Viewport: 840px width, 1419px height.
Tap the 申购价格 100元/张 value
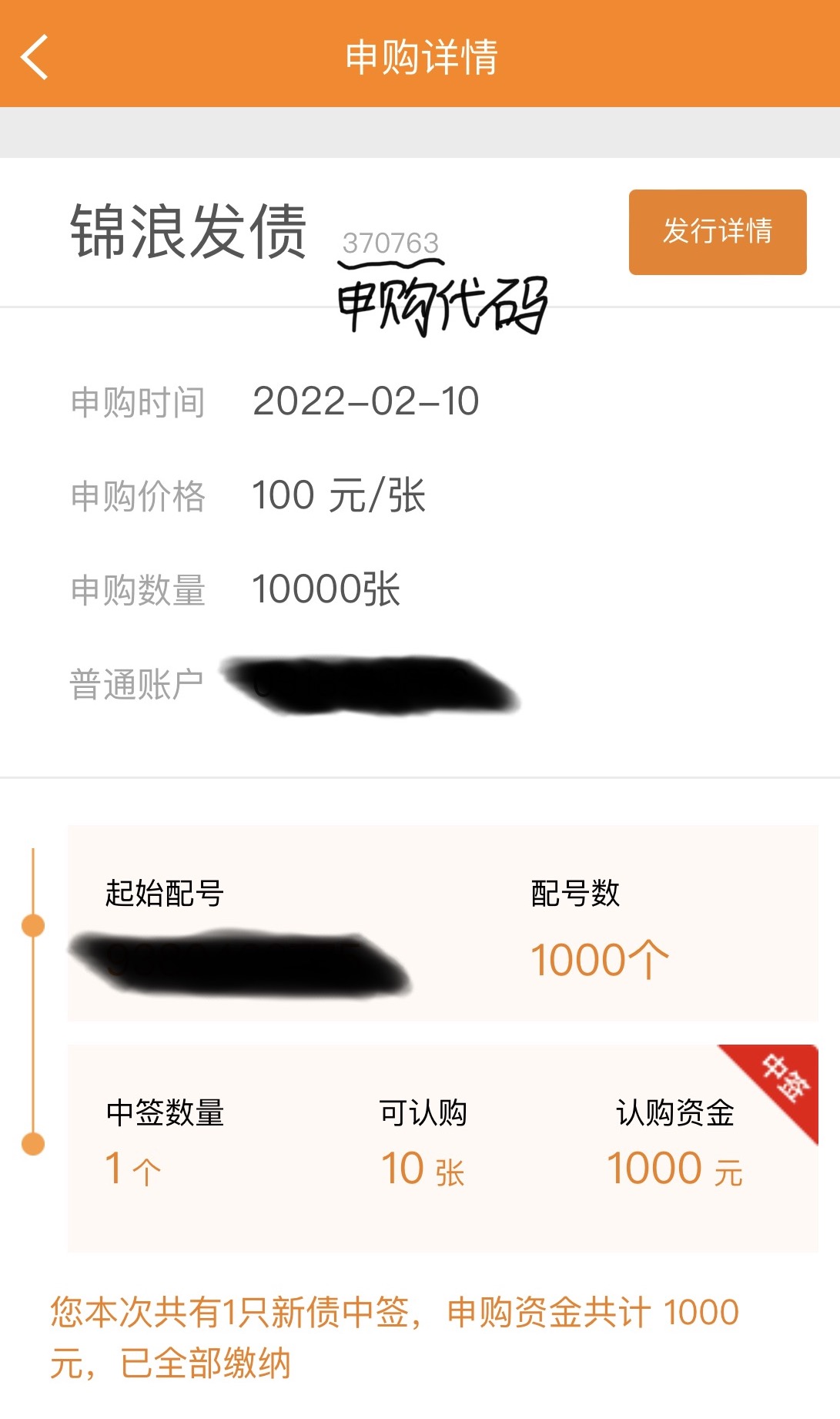(x=343, y=497)
